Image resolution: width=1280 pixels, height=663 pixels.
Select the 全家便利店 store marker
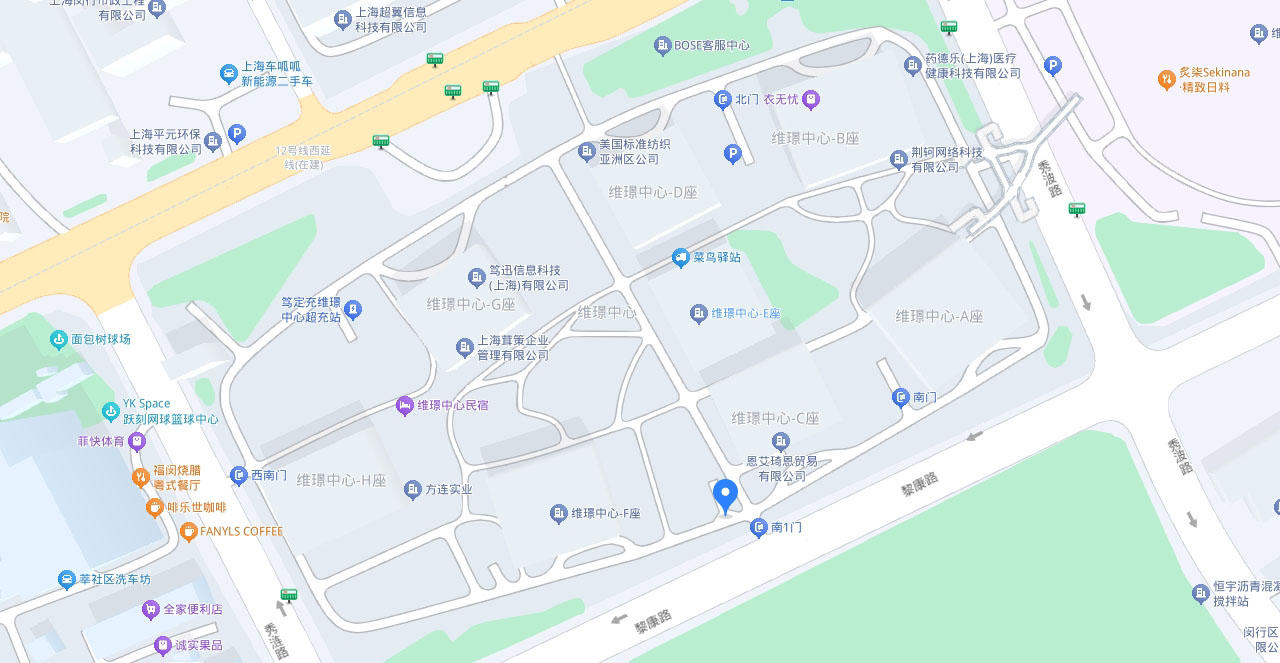pyautogui.click(x=150, y=608)
